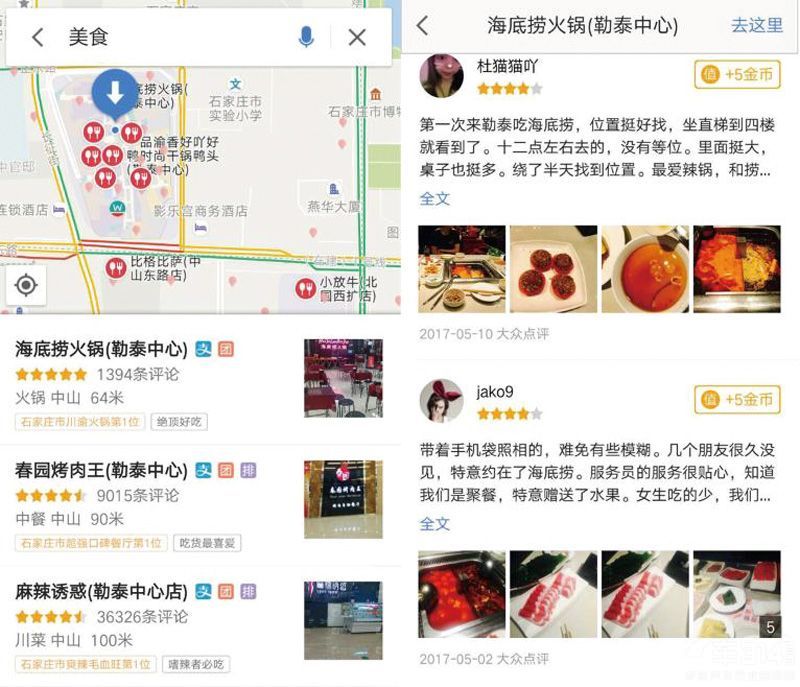The width and height of the screenshot is (800, 687).
Task: Expand 全文 of jako9's review
Action: (x=435, y=523)
